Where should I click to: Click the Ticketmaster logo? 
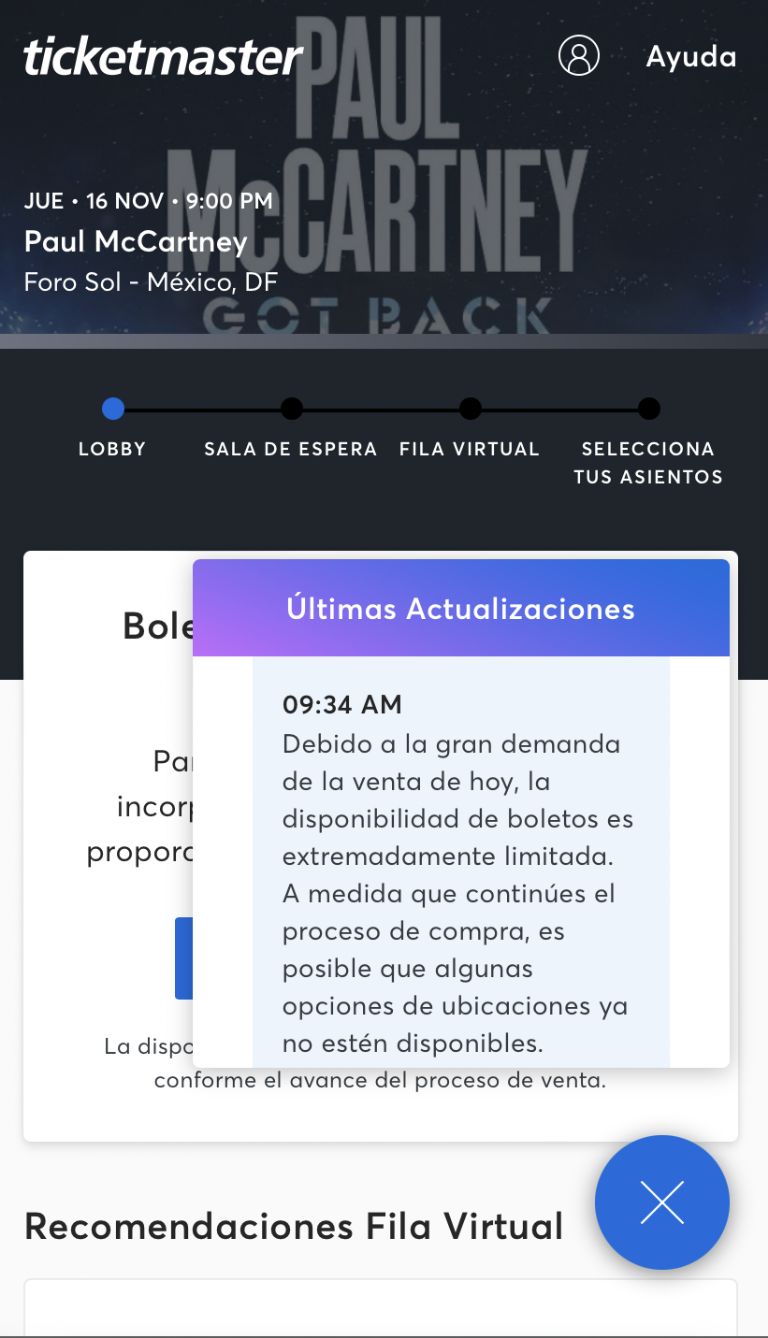click(x=162, y=57)
